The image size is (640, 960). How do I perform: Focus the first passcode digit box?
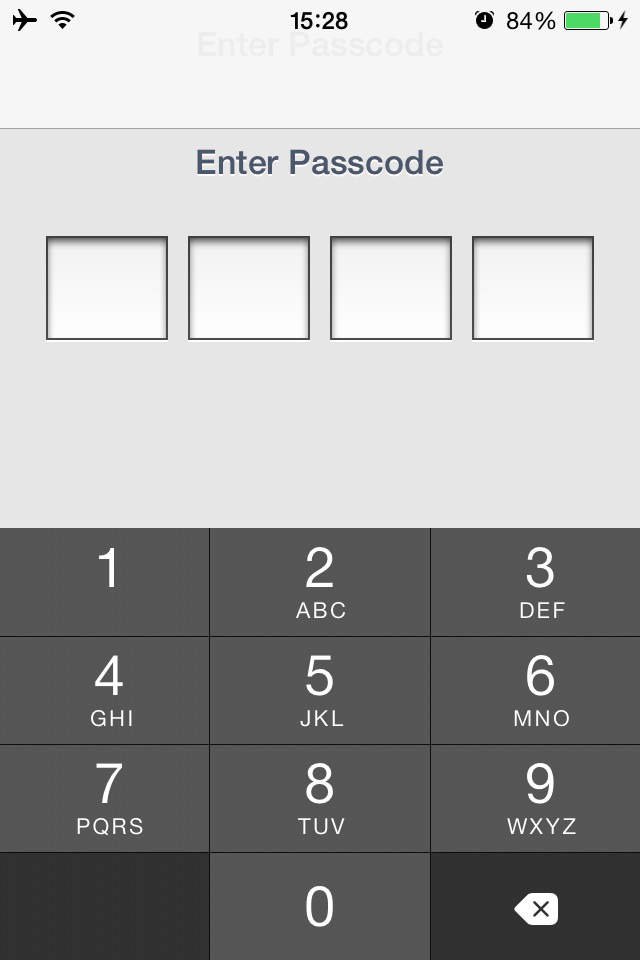107,288
